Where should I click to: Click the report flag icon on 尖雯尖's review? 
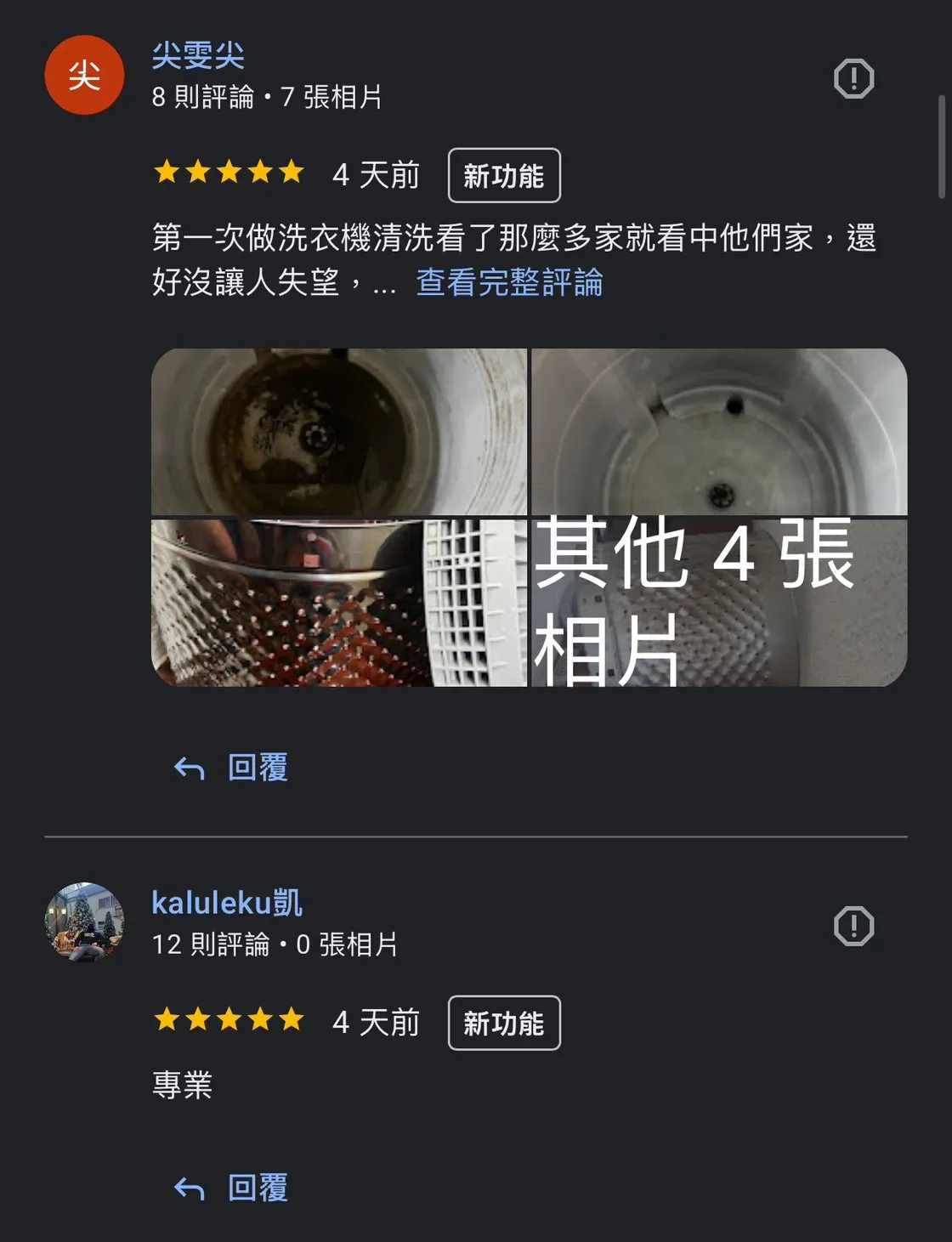pyautogui.click(x=853, y=78)
